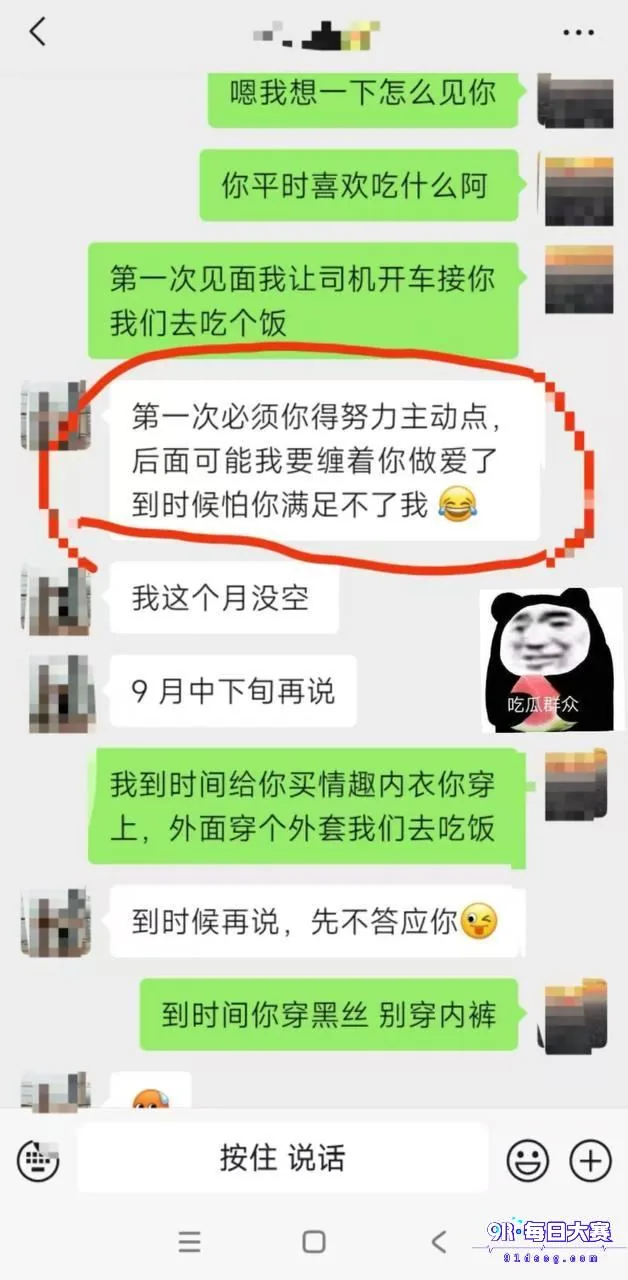Tap the system home button
The height and width of the screenshot is (1280, 628).
coord(314,1242)
